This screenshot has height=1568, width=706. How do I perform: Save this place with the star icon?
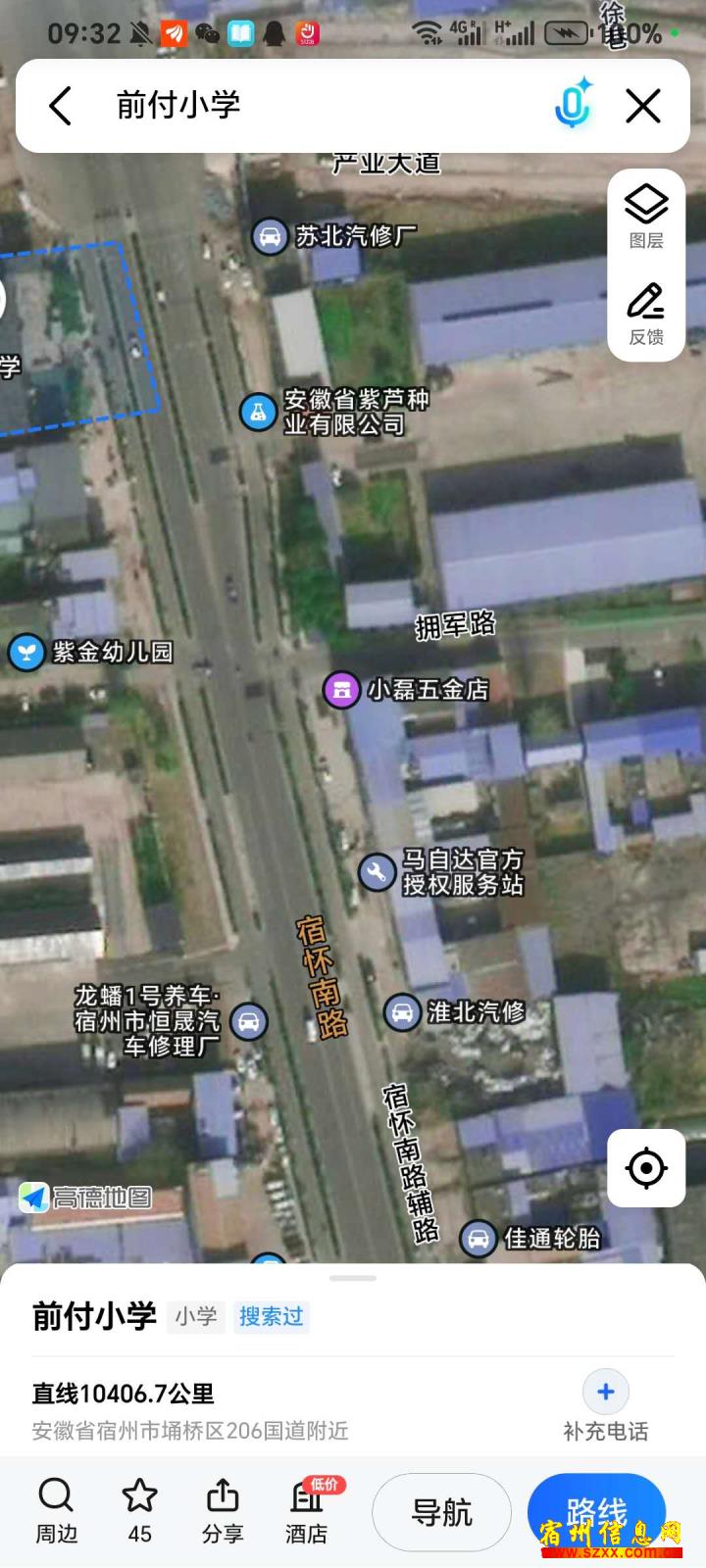click(x=139, y=1511)
